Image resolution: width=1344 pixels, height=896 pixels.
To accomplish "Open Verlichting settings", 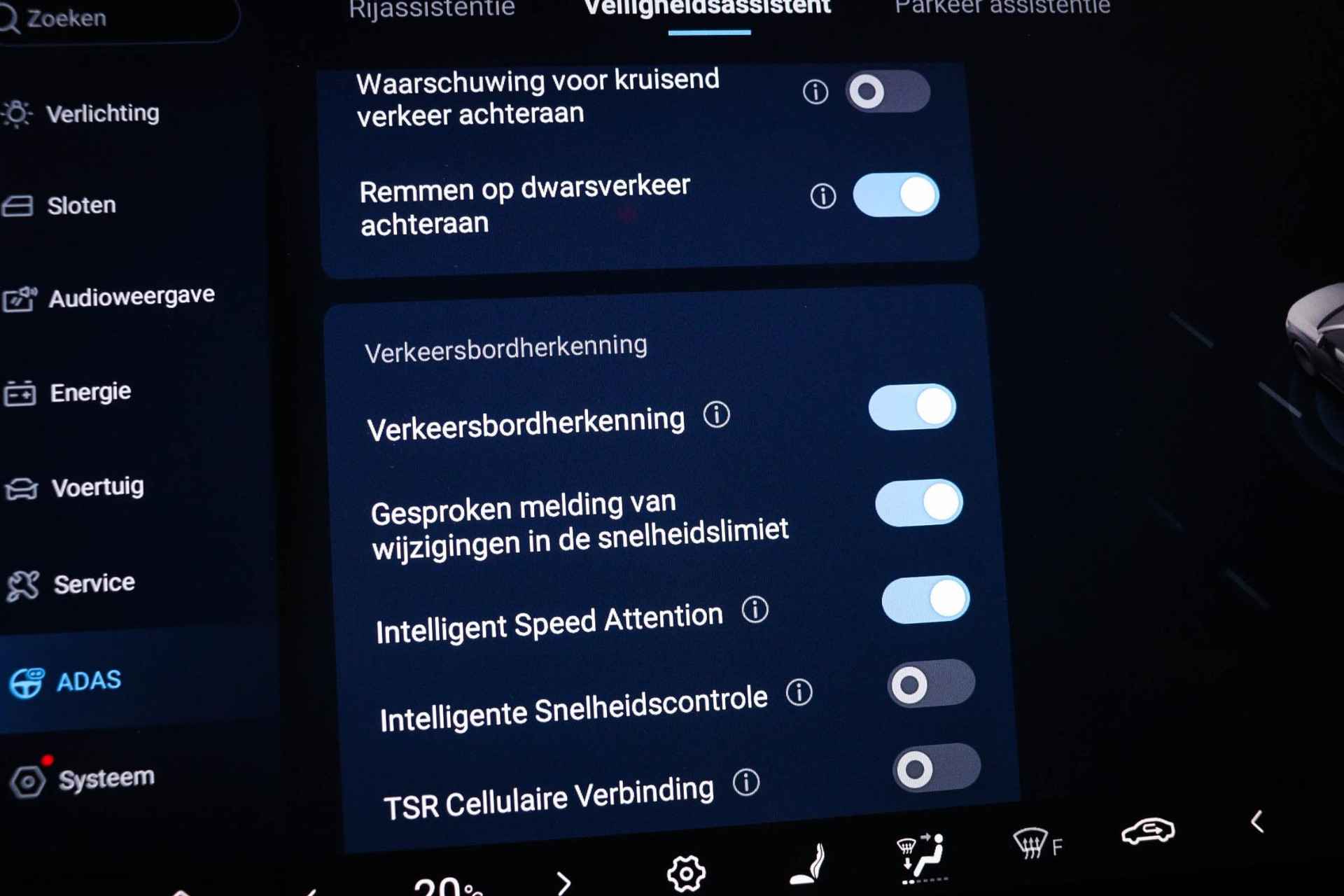I will (101, 113).
